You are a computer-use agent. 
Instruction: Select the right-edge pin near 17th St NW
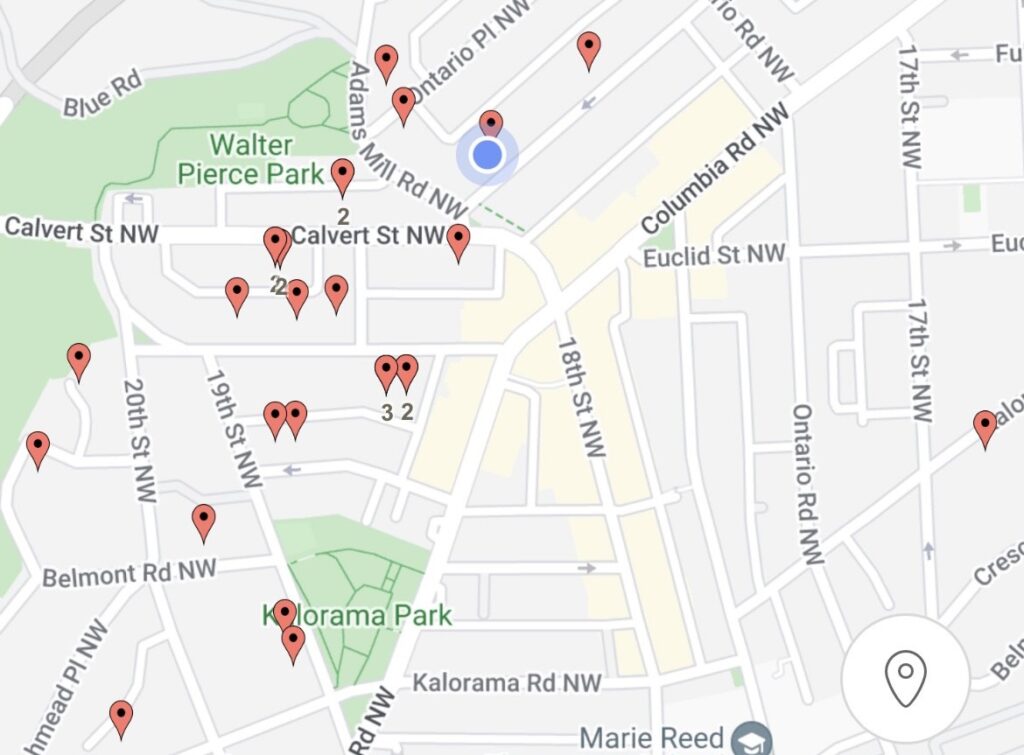[x=985, y=427]
